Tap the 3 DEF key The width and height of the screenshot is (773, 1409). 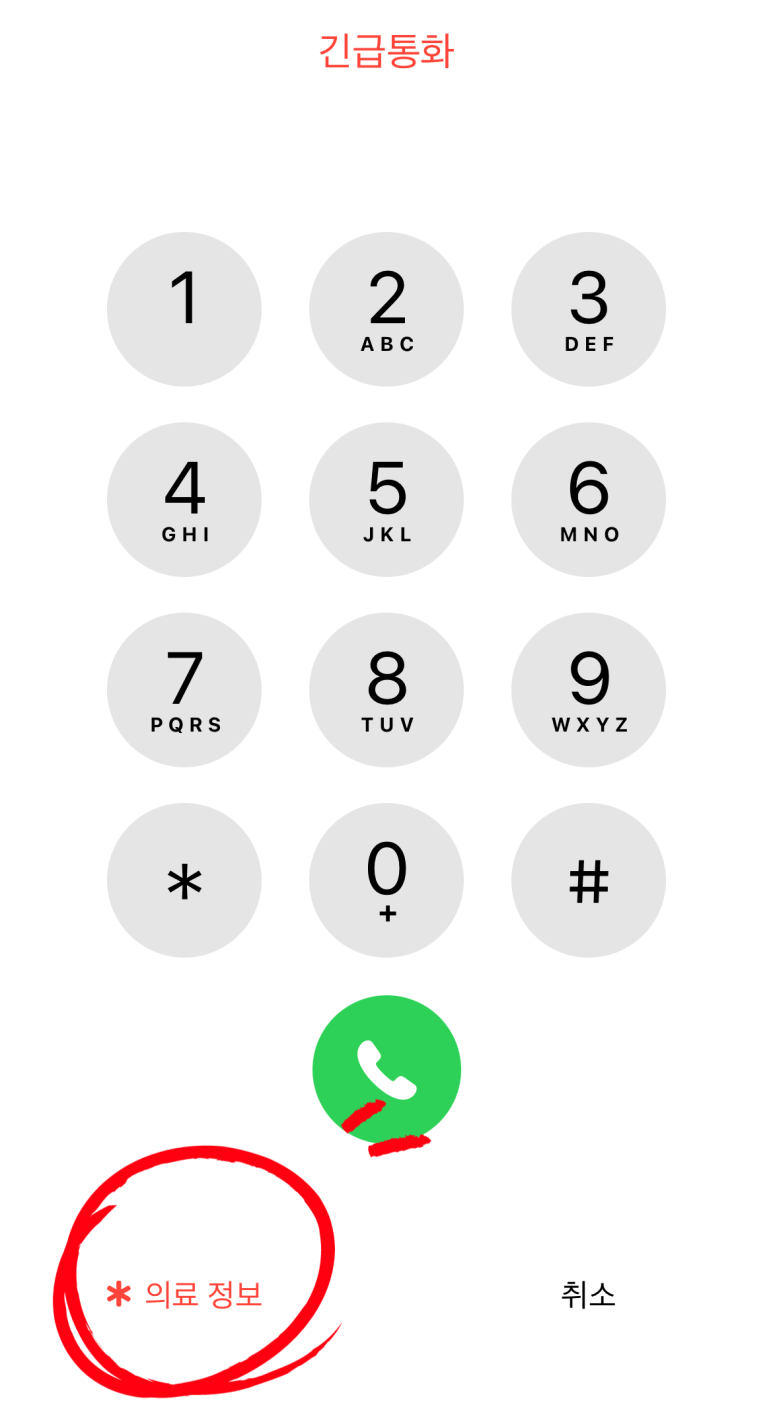[588, 309]
